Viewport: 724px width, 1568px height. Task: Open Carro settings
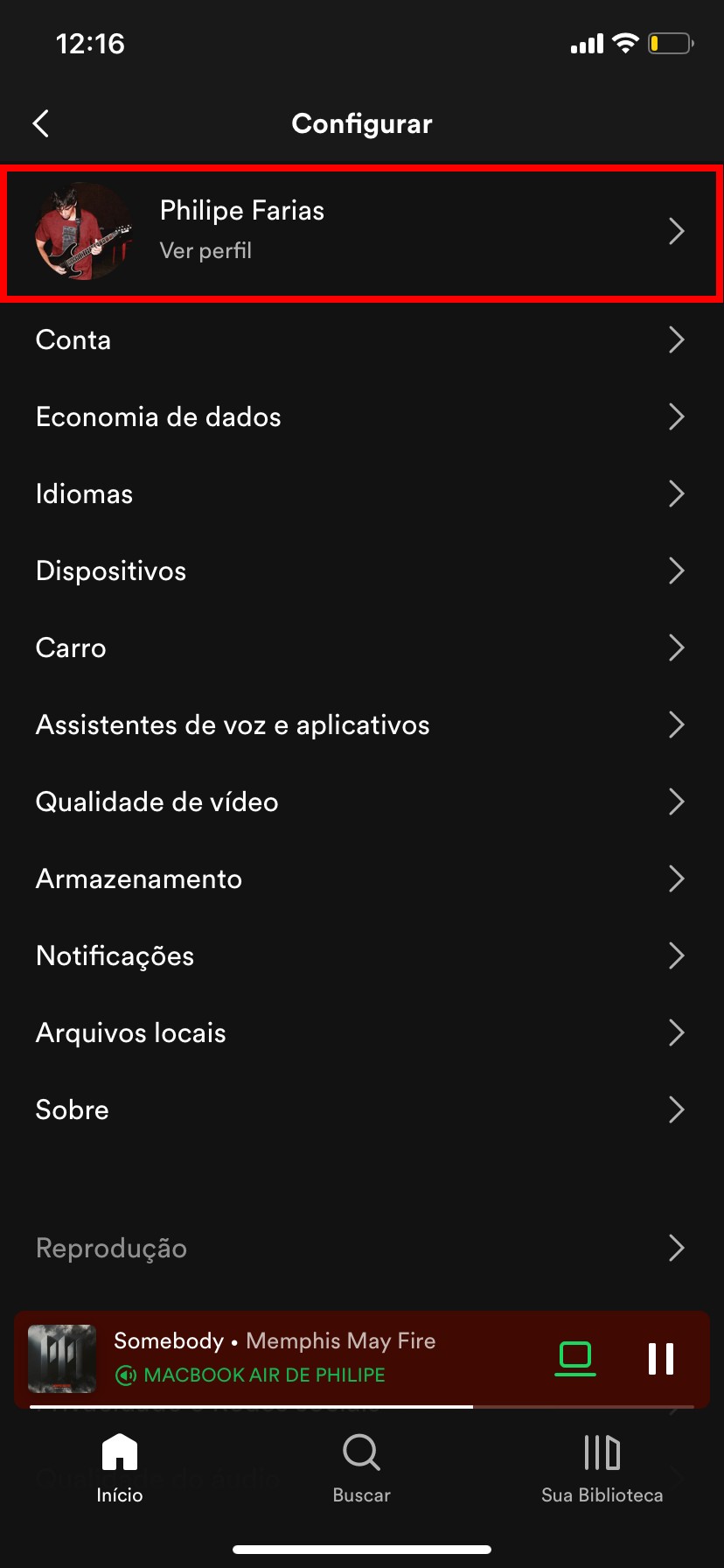361,647
